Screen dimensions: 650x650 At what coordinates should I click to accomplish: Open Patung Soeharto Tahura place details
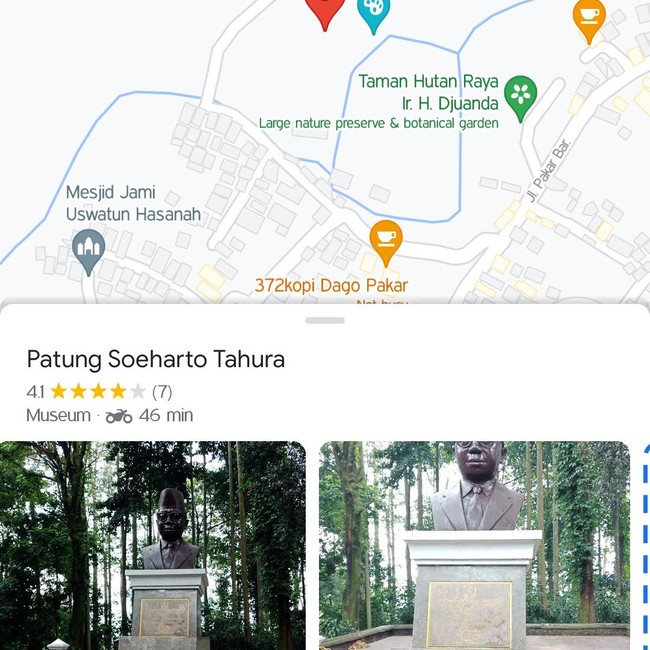tap(155, 359)
